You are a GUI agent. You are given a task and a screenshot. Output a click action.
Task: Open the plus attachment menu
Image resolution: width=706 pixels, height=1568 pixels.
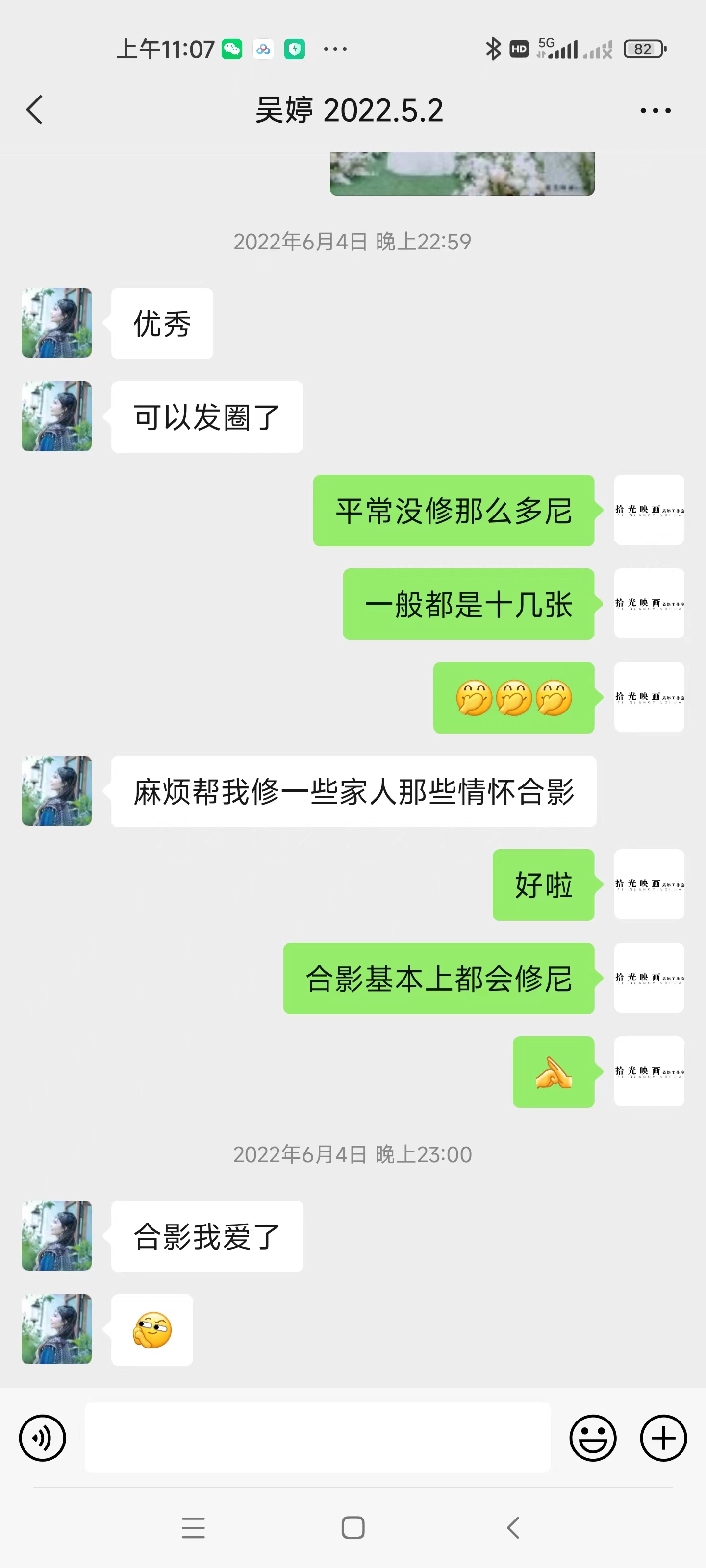(663, 1438)
